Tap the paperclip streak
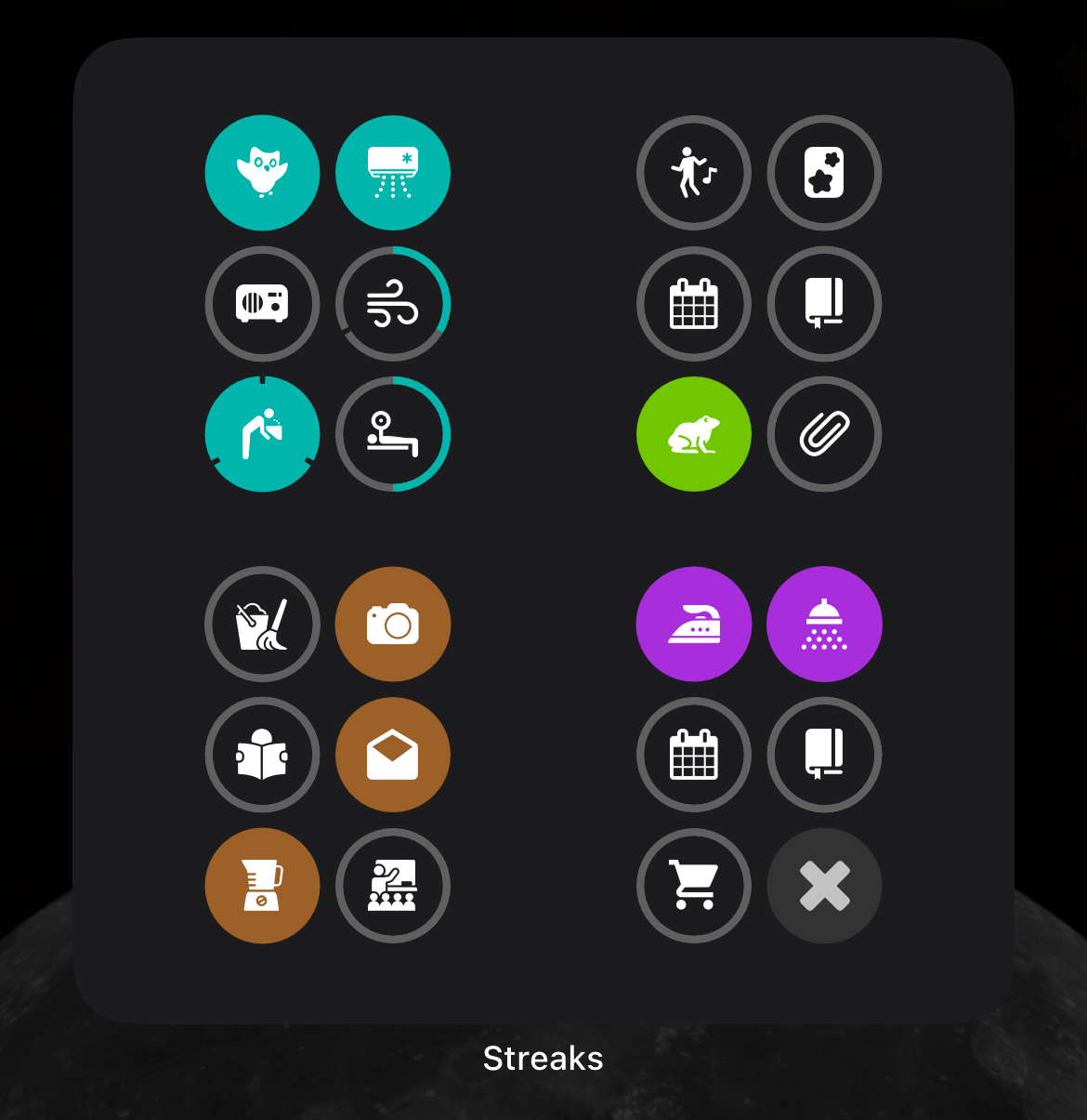Screen dimensions: 1087x1120 tap(824, 434)
